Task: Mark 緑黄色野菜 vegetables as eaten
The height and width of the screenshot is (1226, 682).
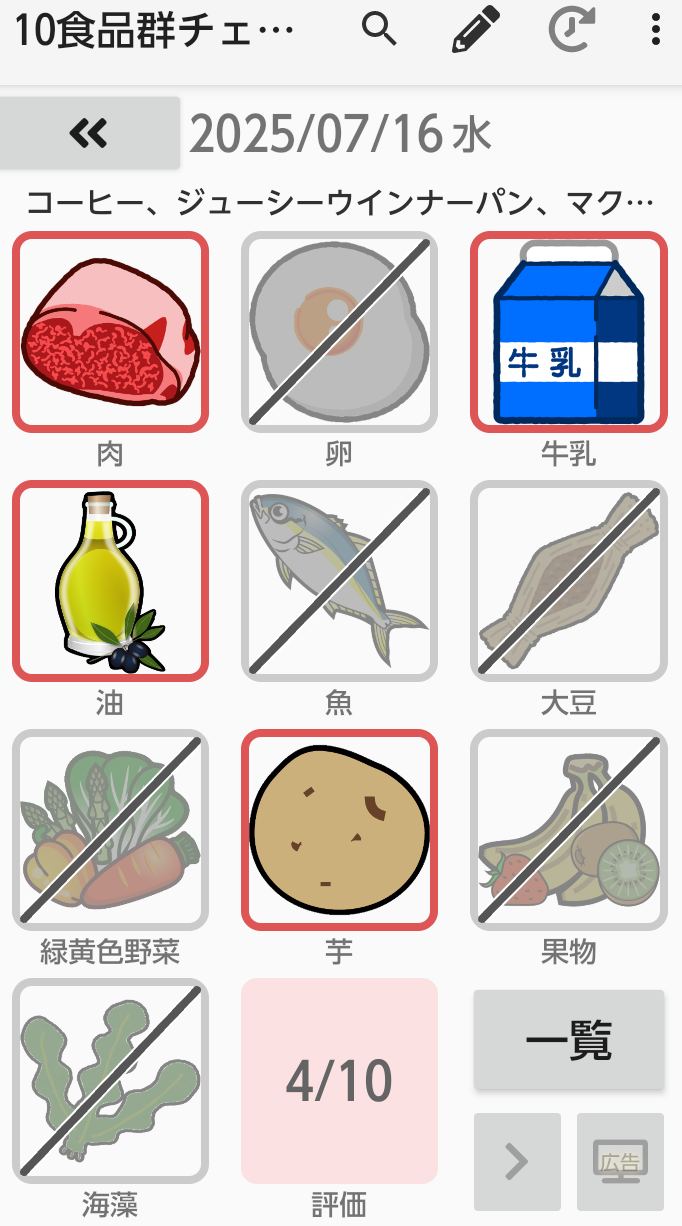Action: click(110, 830)
